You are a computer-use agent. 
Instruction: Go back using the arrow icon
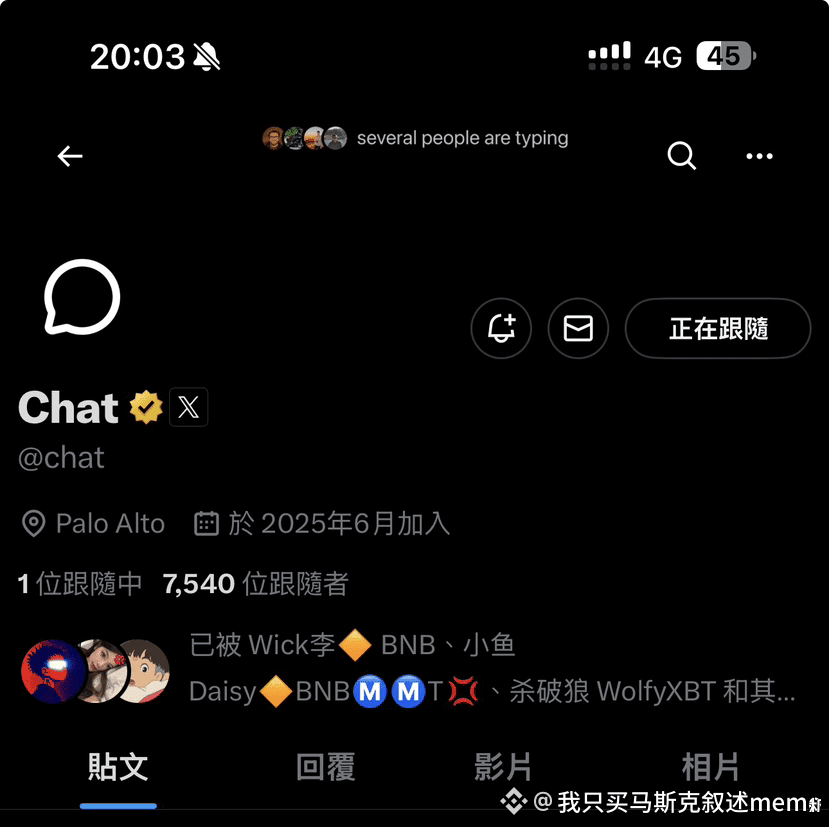(x=70, y=156)
